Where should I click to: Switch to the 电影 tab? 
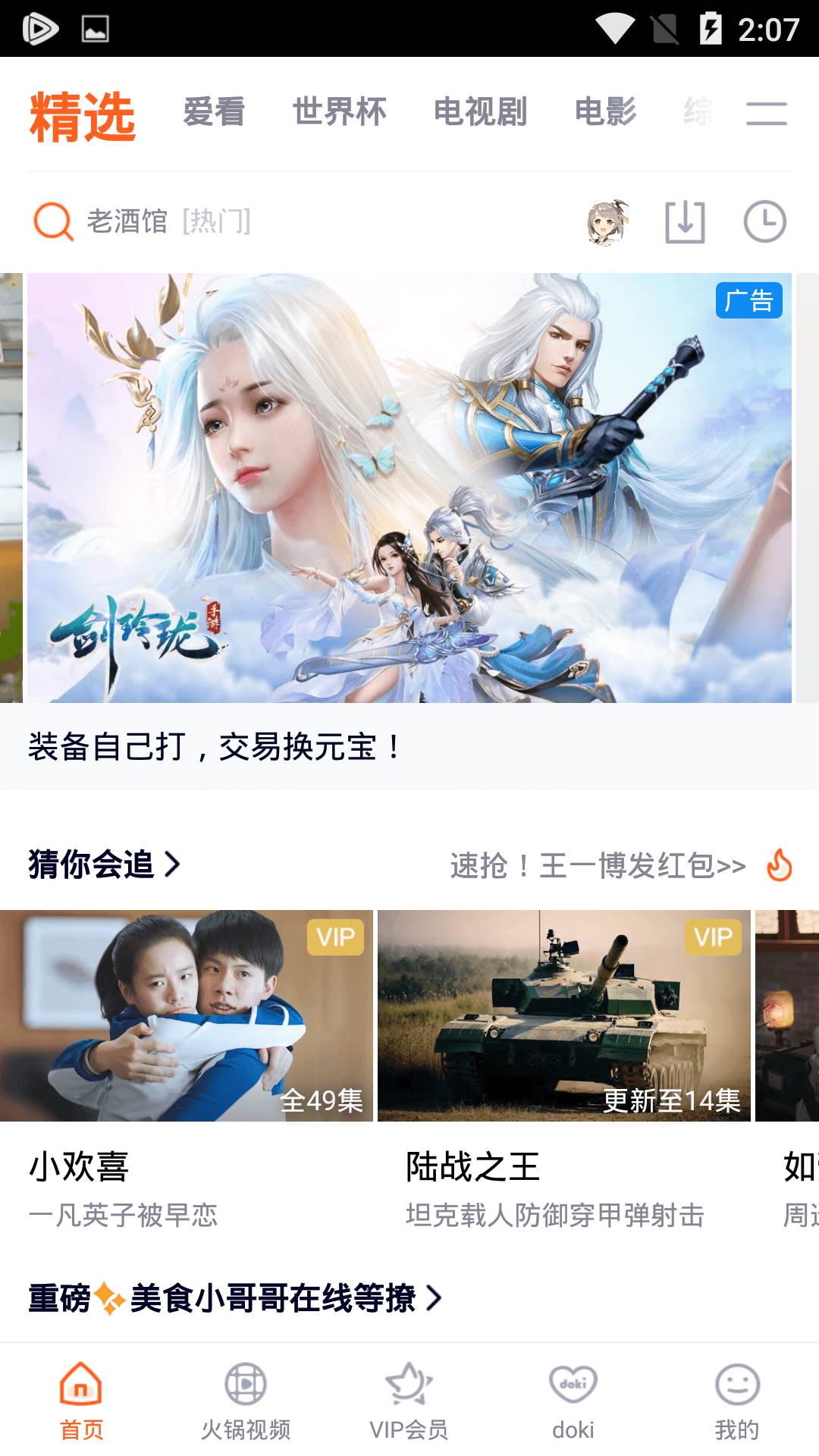click(606, 112)
